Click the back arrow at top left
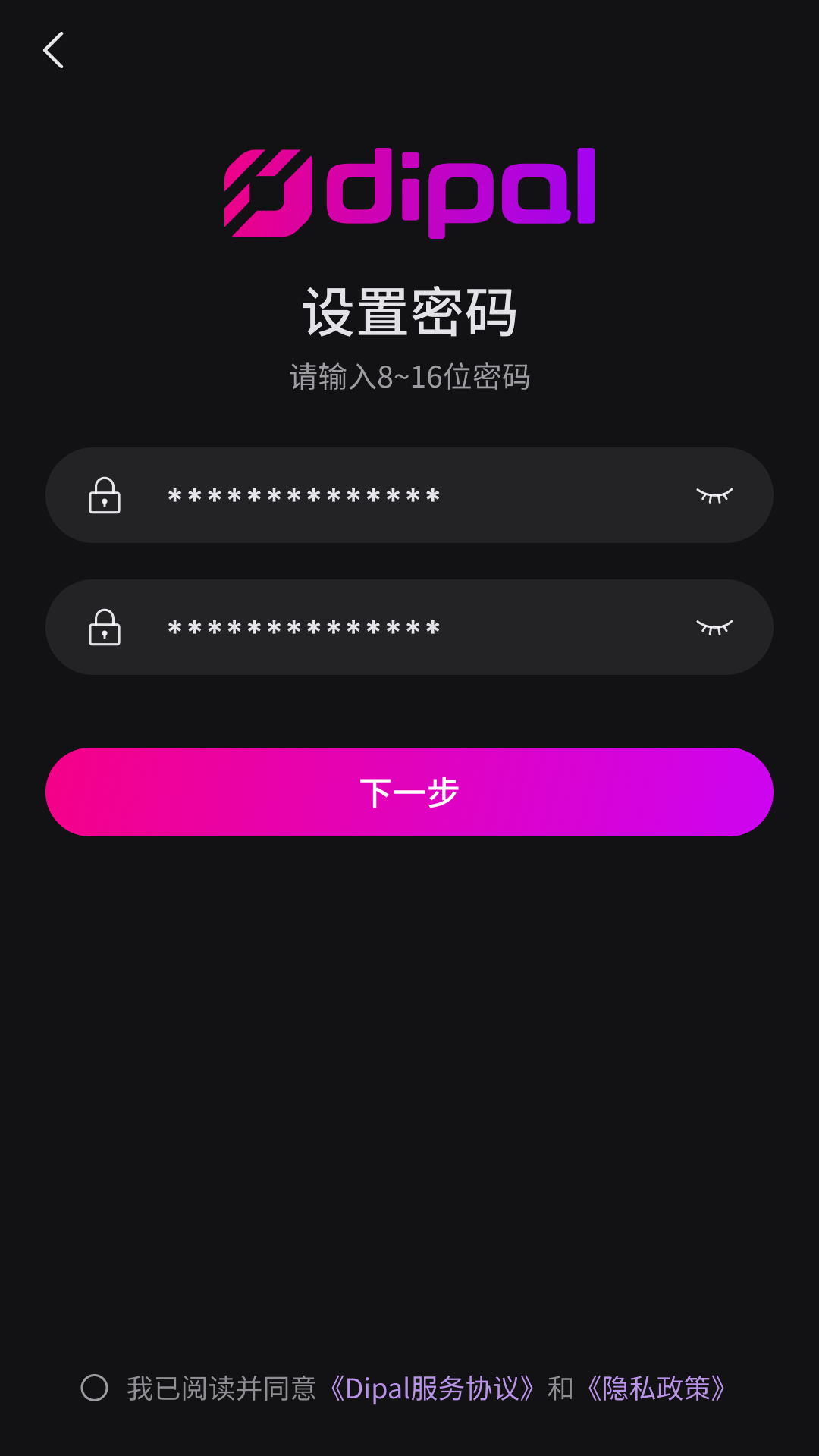 click(x=52, y=50)
